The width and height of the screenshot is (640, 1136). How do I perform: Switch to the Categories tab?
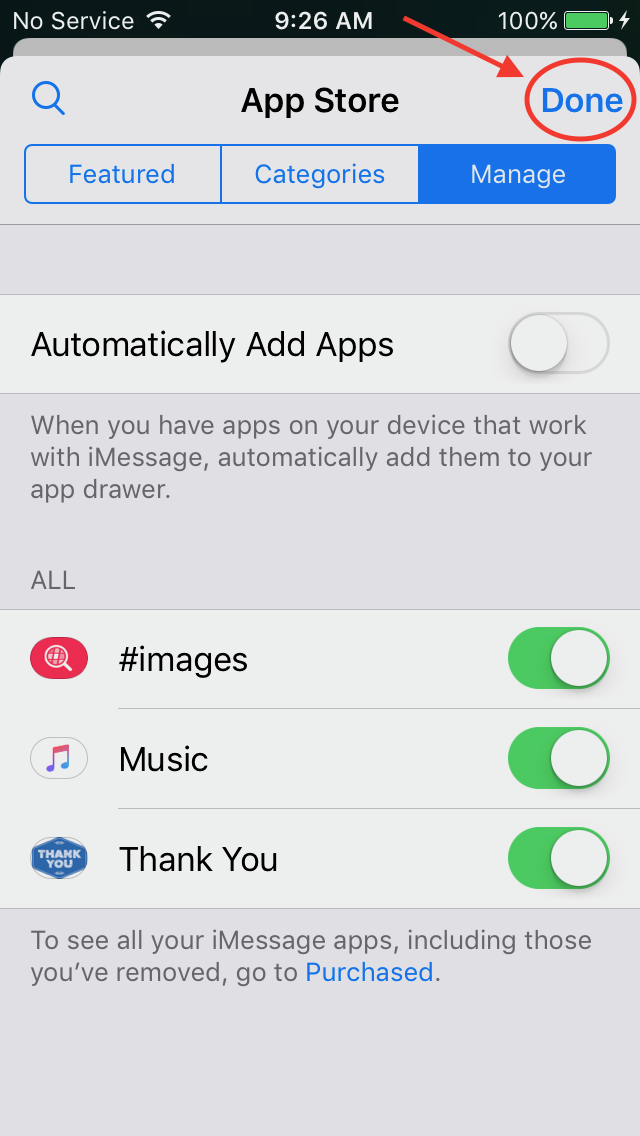pos(320,174)
